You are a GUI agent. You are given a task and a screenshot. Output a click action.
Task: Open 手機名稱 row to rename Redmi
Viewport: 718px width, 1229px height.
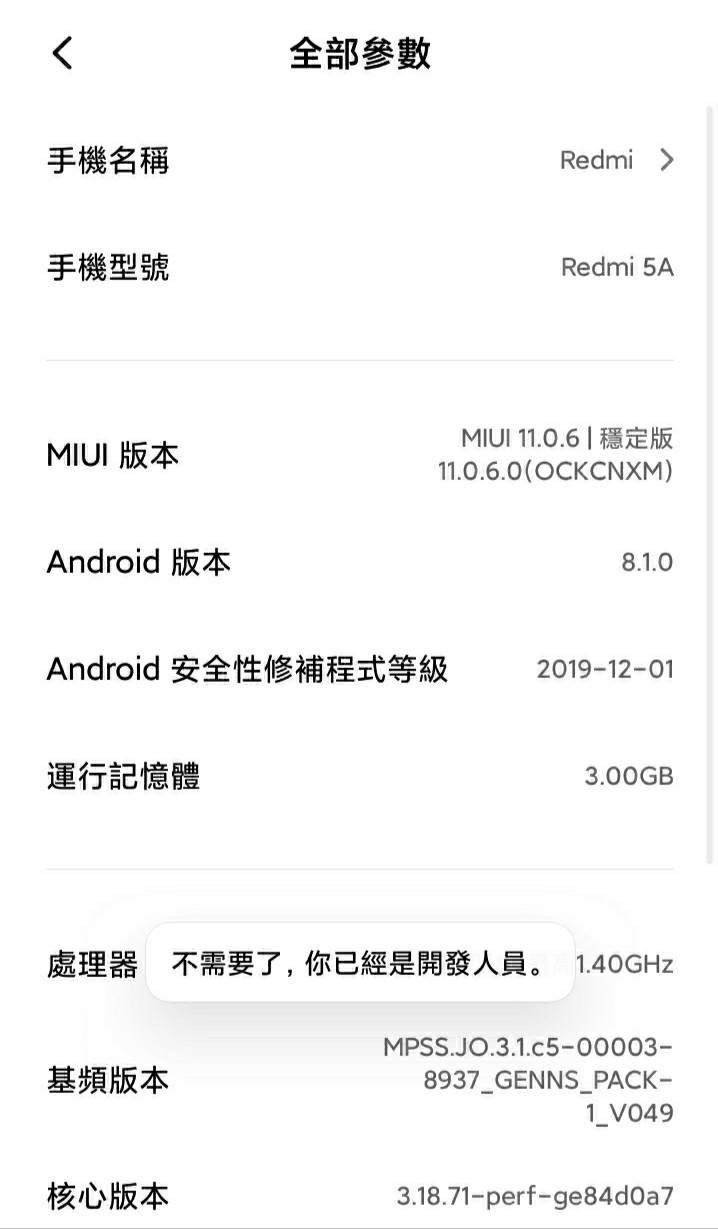click(x=360, y=160)
